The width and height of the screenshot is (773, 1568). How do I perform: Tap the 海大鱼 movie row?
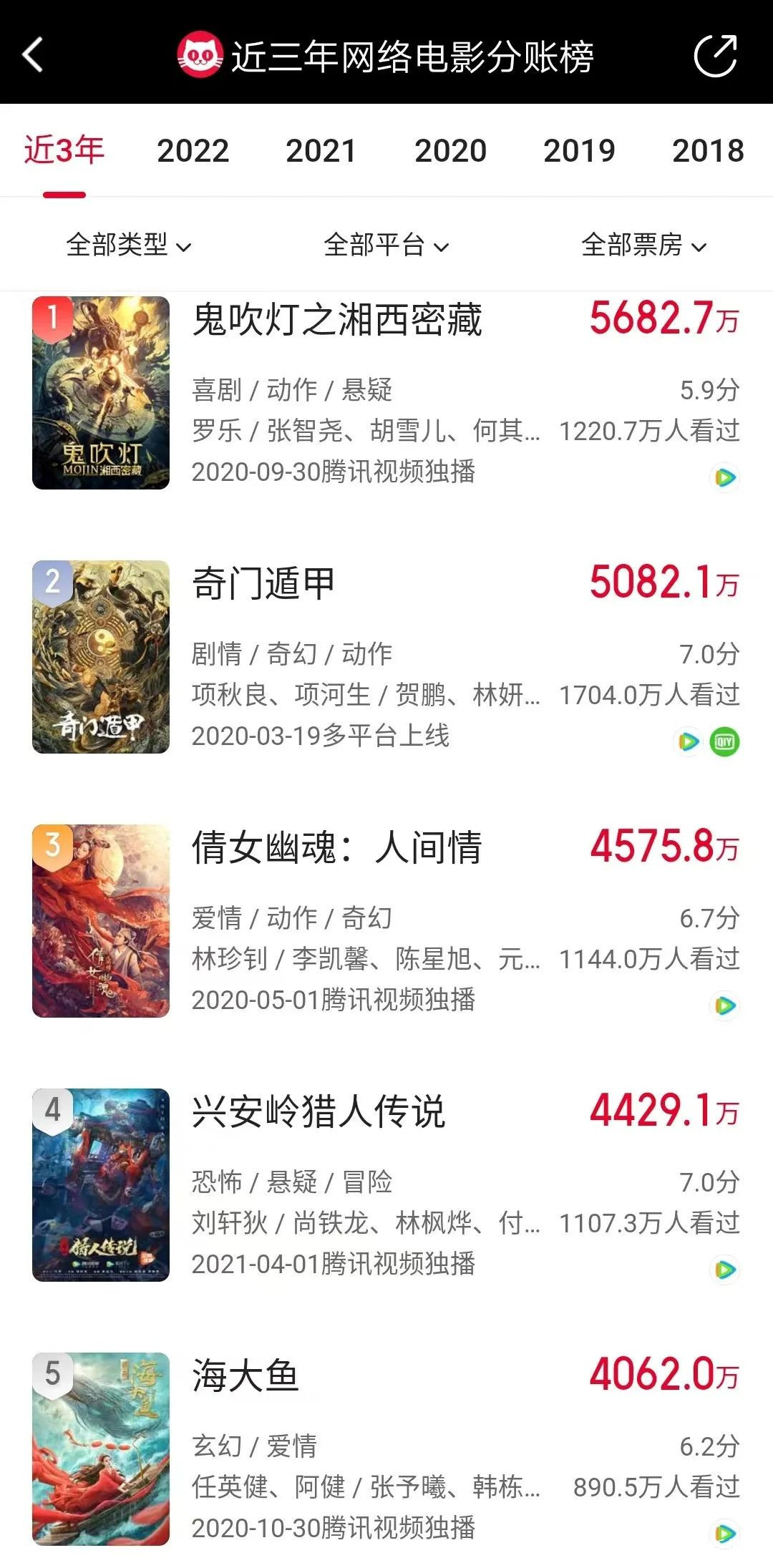(245, 1376)
